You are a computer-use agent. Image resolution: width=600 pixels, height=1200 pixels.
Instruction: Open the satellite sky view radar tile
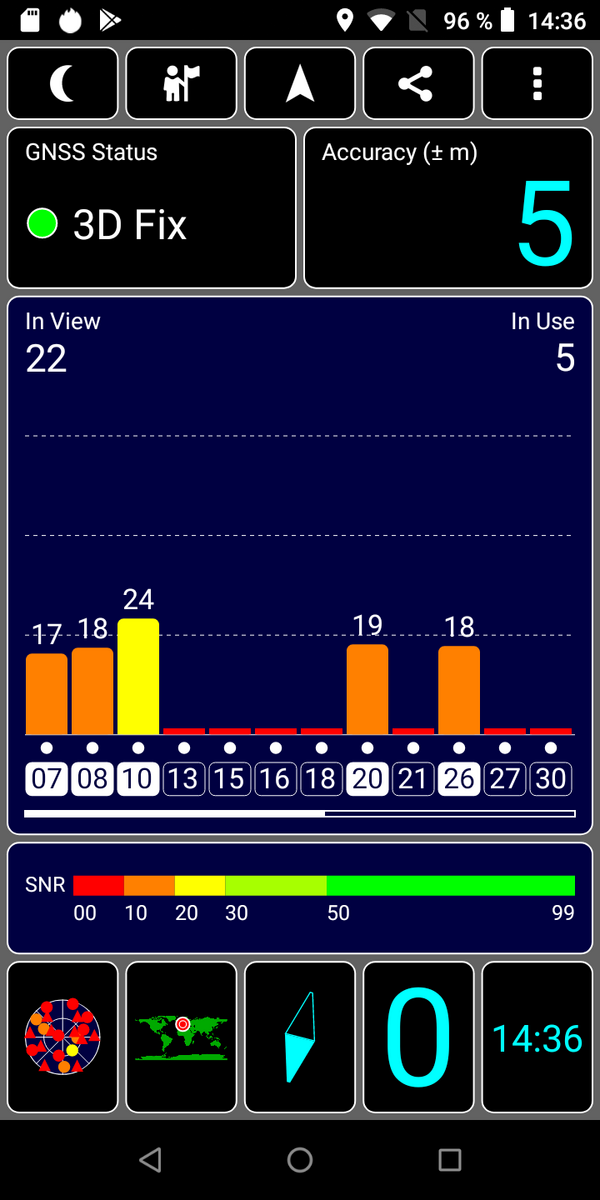63,1037
